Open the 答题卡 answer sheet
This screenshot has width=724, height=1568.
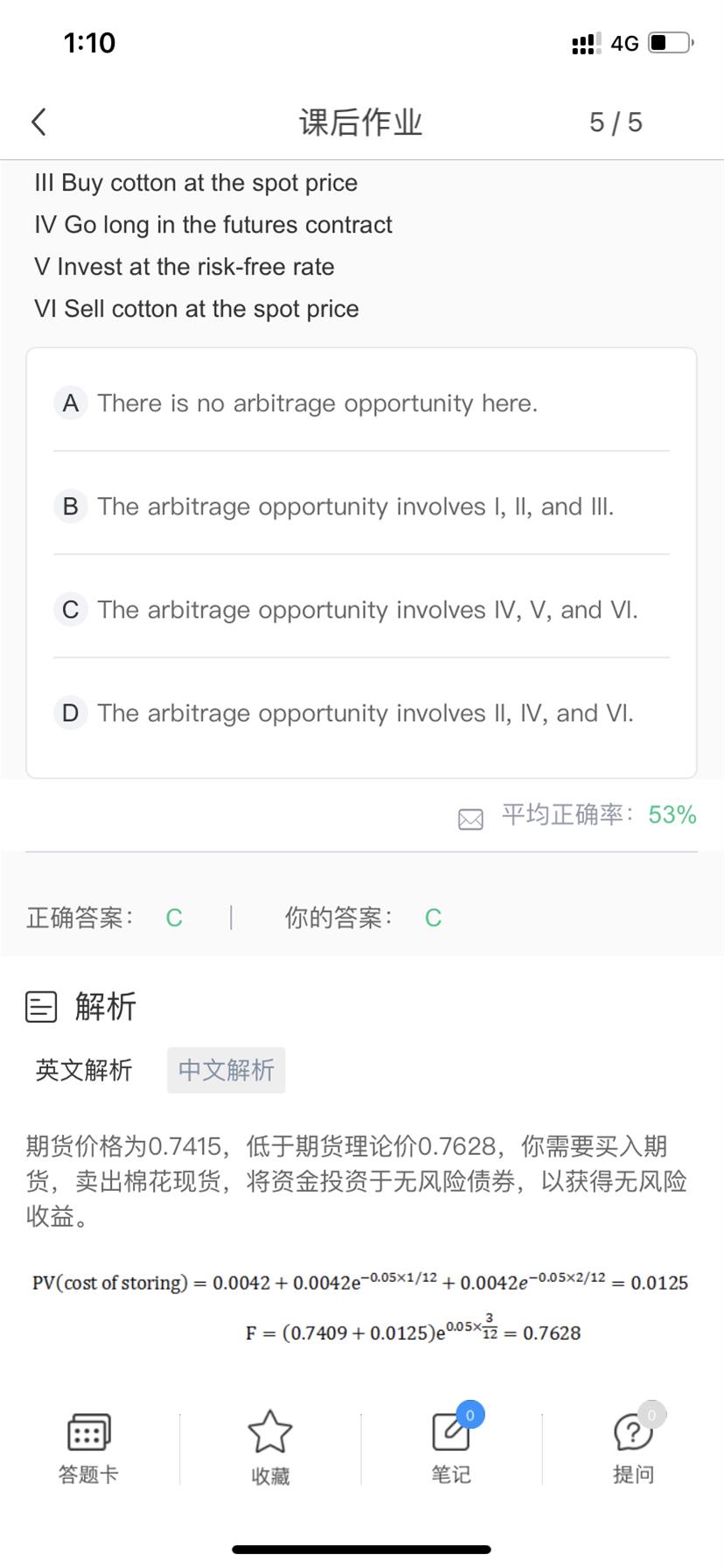pos(88,1448)
